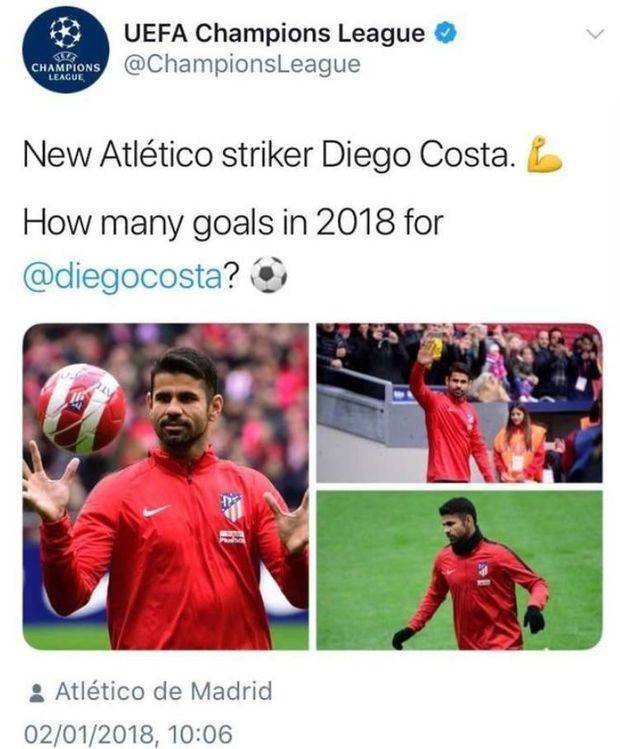Screen dimensions: 620x749
Task: Open the photo of Costa on pitch
Action: click(x=459, y=570)
